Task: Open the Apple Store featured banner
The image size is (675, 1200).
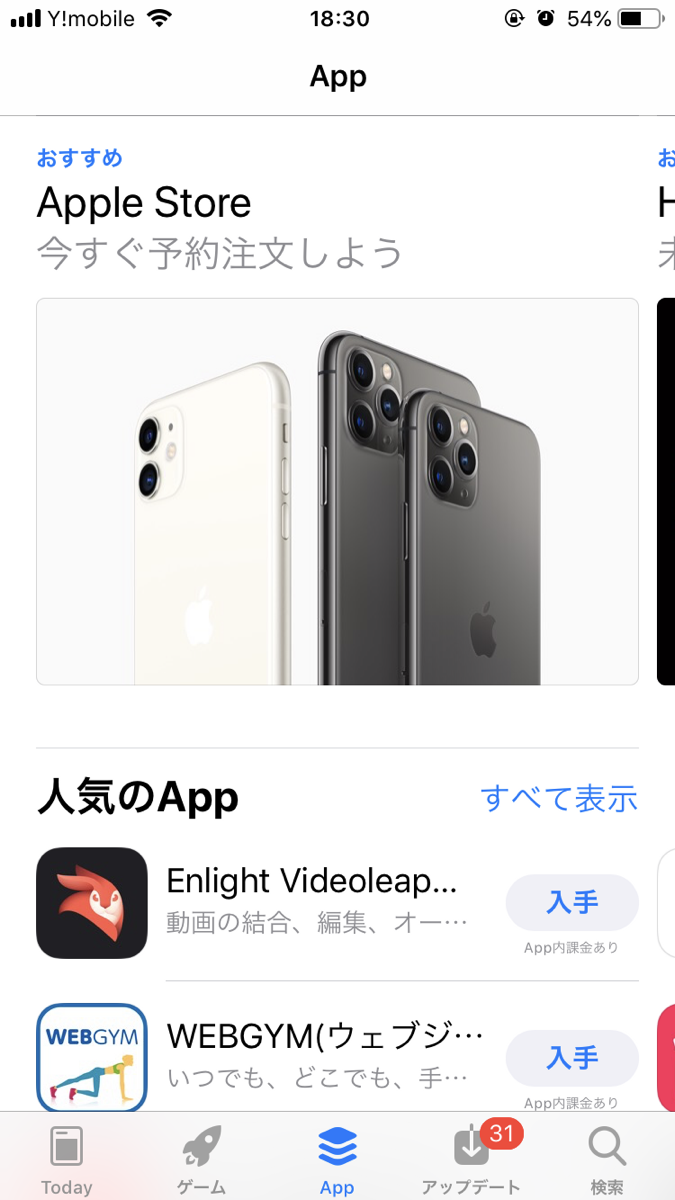Action: (337, 490)
